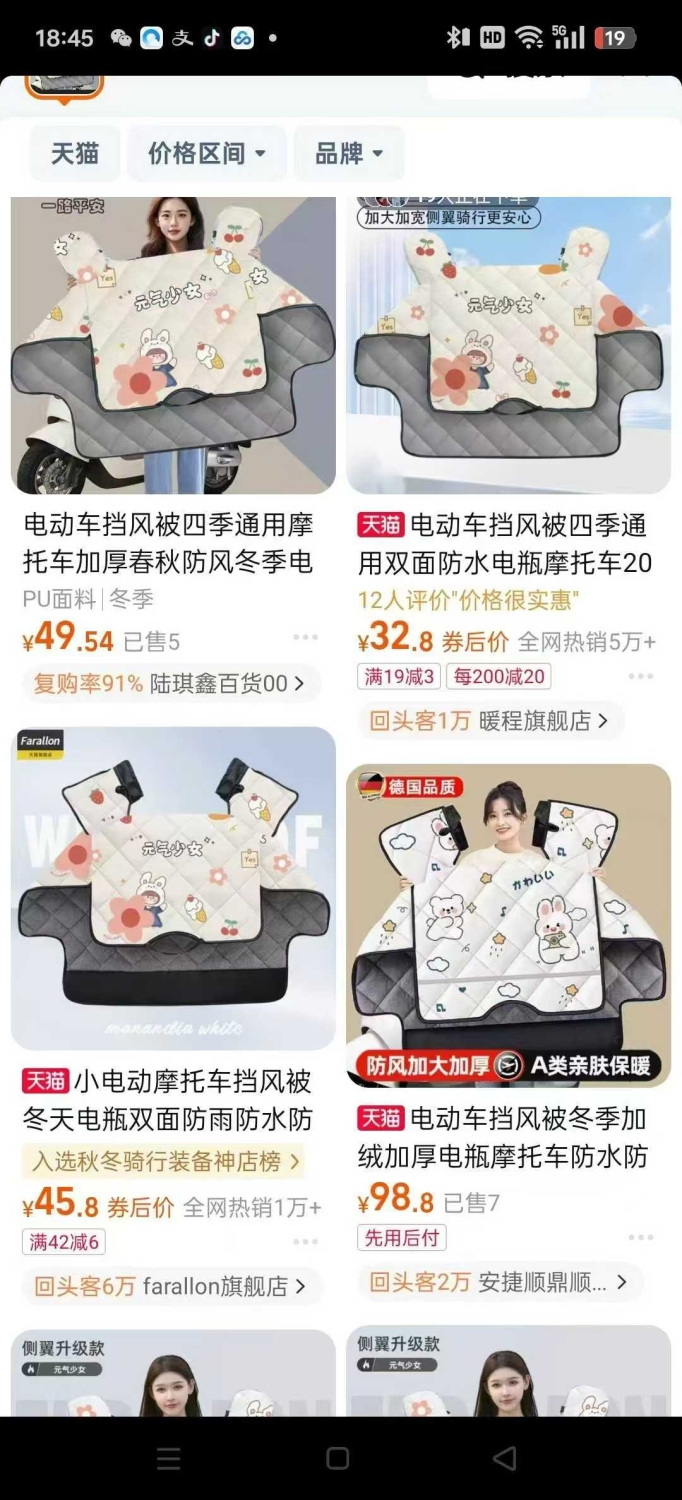Open more options for the ¥98.8 item
The image size is (682, 1500).
[x=641, y=1237]
